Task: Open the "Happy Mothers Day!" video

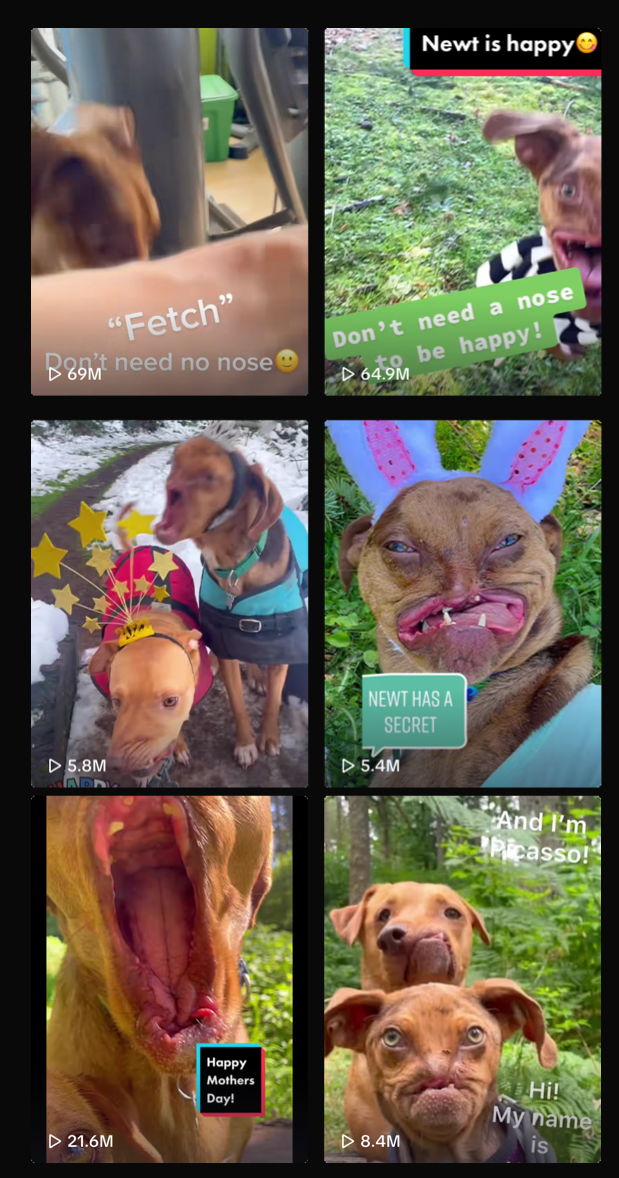Action: (169, 979)
